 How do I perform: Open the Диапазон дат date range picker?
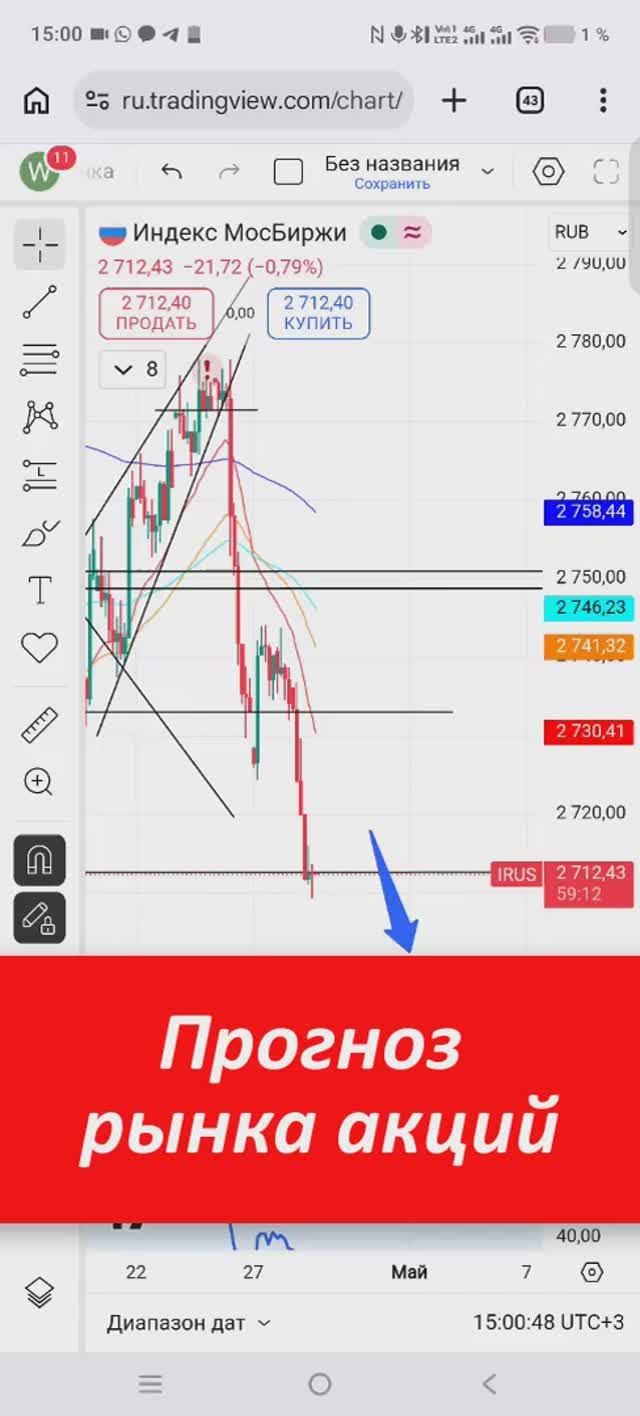tap(189, 1323)
